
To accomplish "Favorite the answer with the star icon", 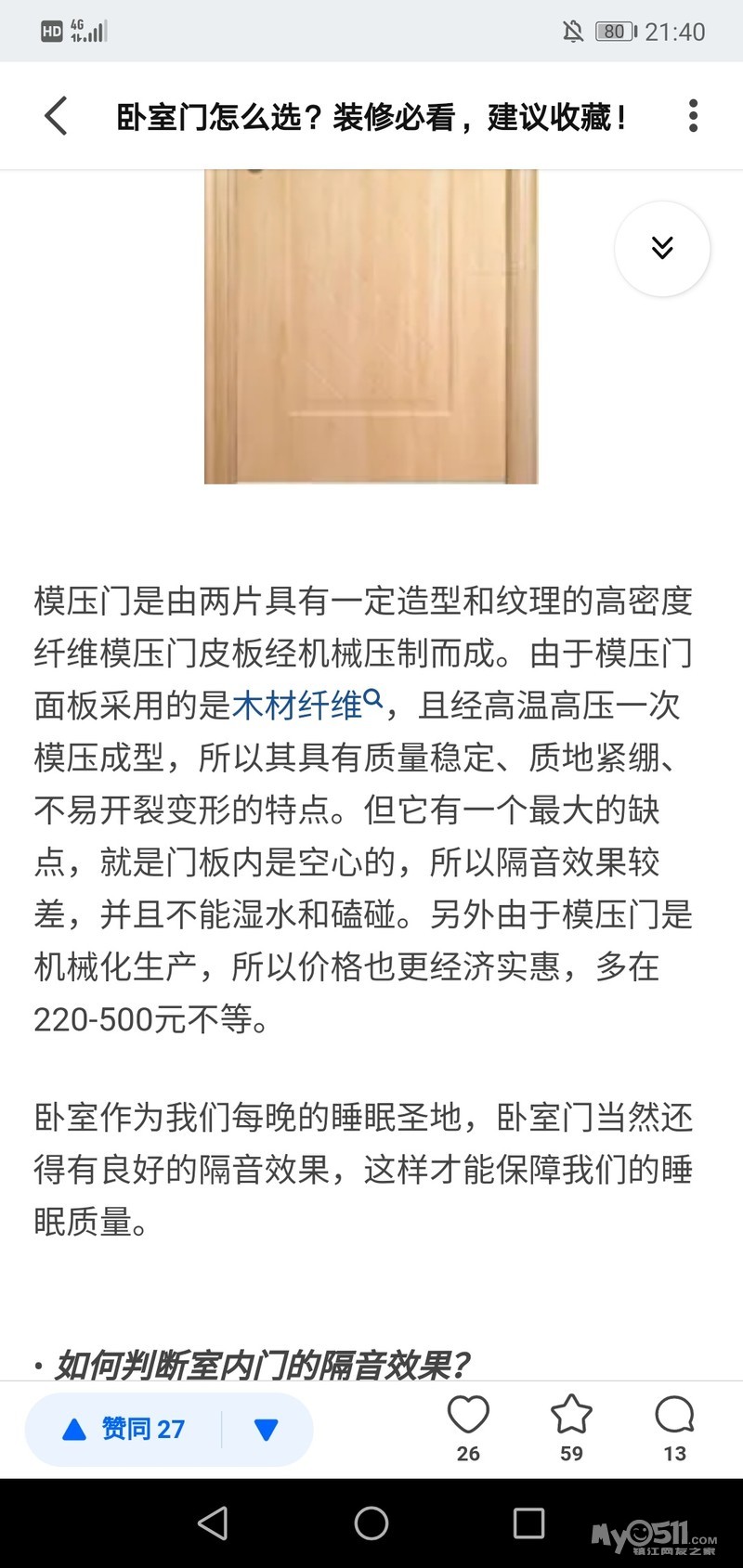I will pos(571,1429).
